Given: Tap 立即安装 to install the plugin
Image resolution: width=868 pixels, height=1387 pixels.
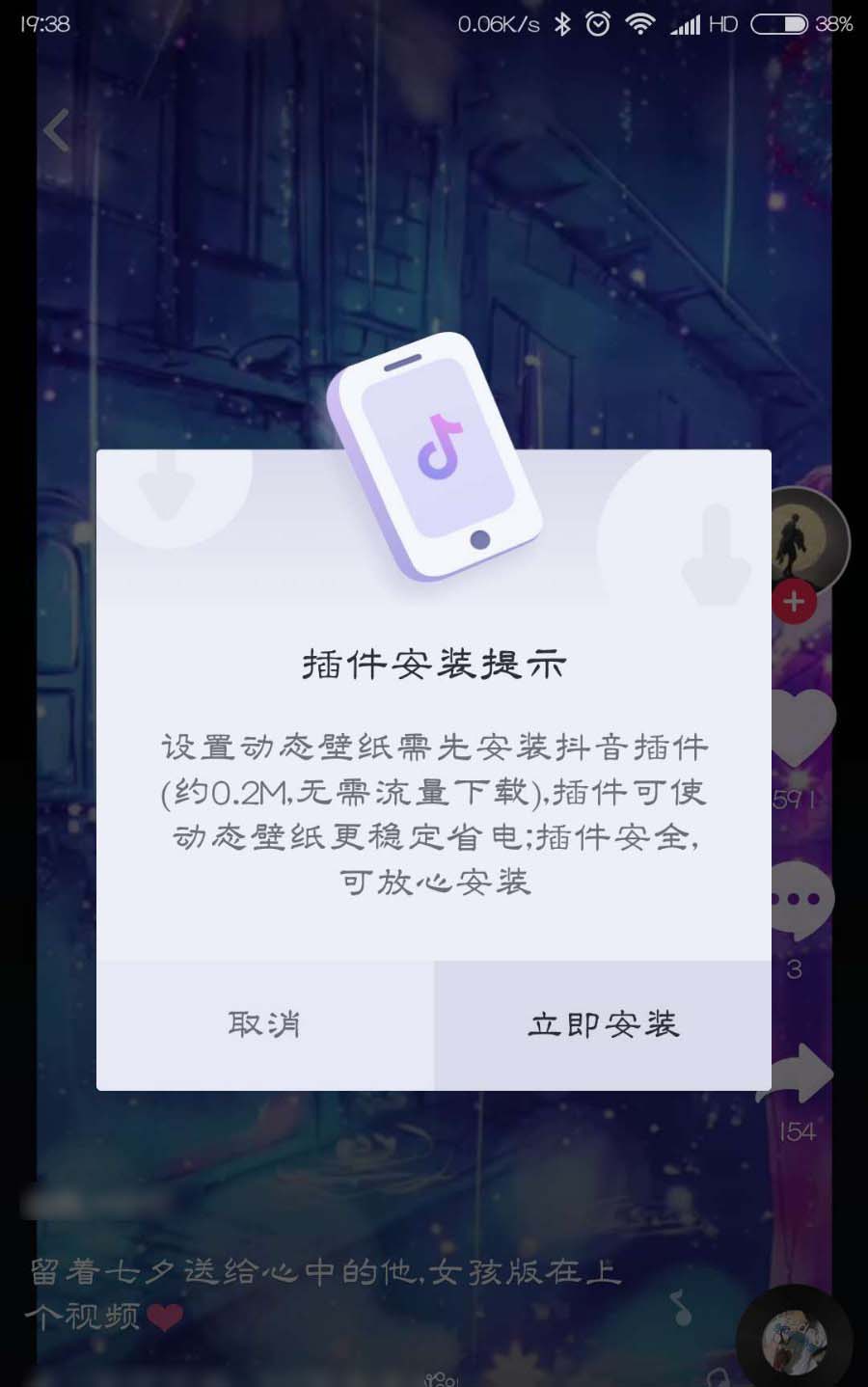Looking at the screenshot, I should click(603, 1024).
